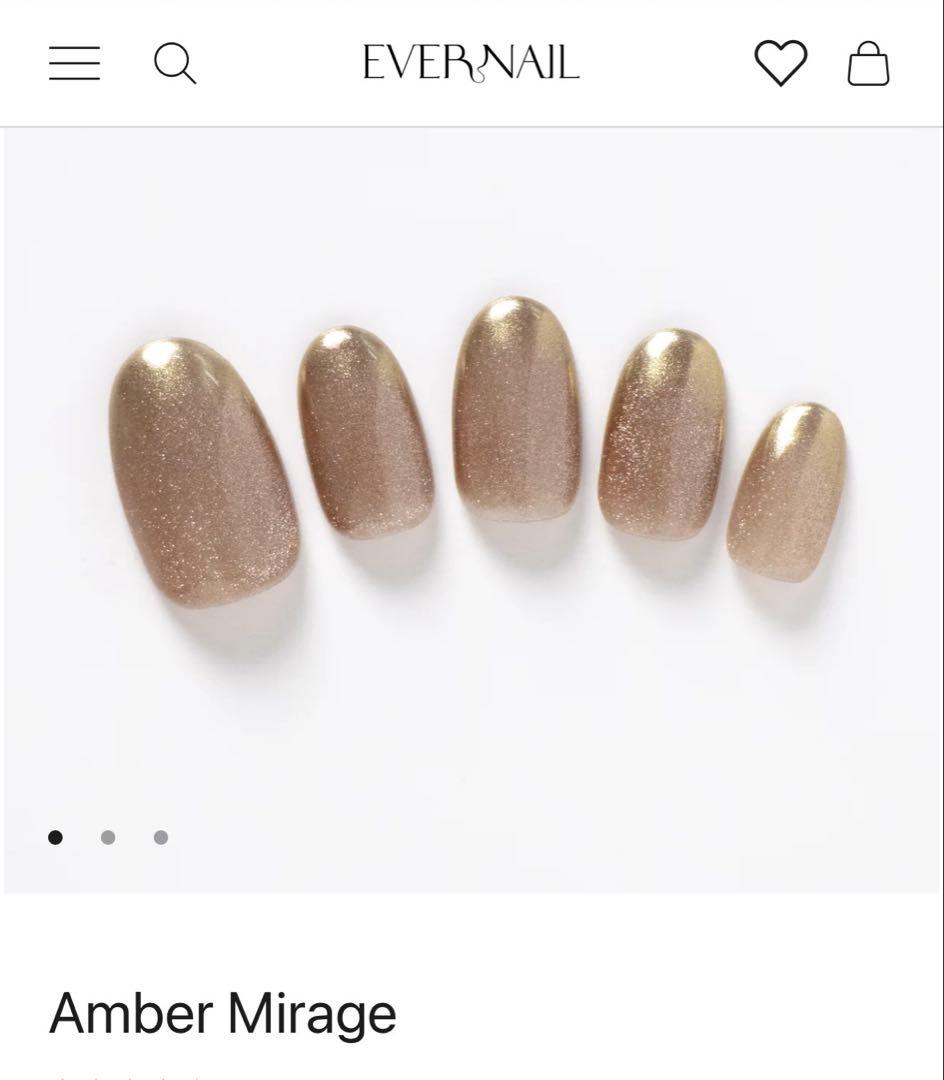
Task: Click the EVERNAIL brand name to go home
Action: point(471,64)
